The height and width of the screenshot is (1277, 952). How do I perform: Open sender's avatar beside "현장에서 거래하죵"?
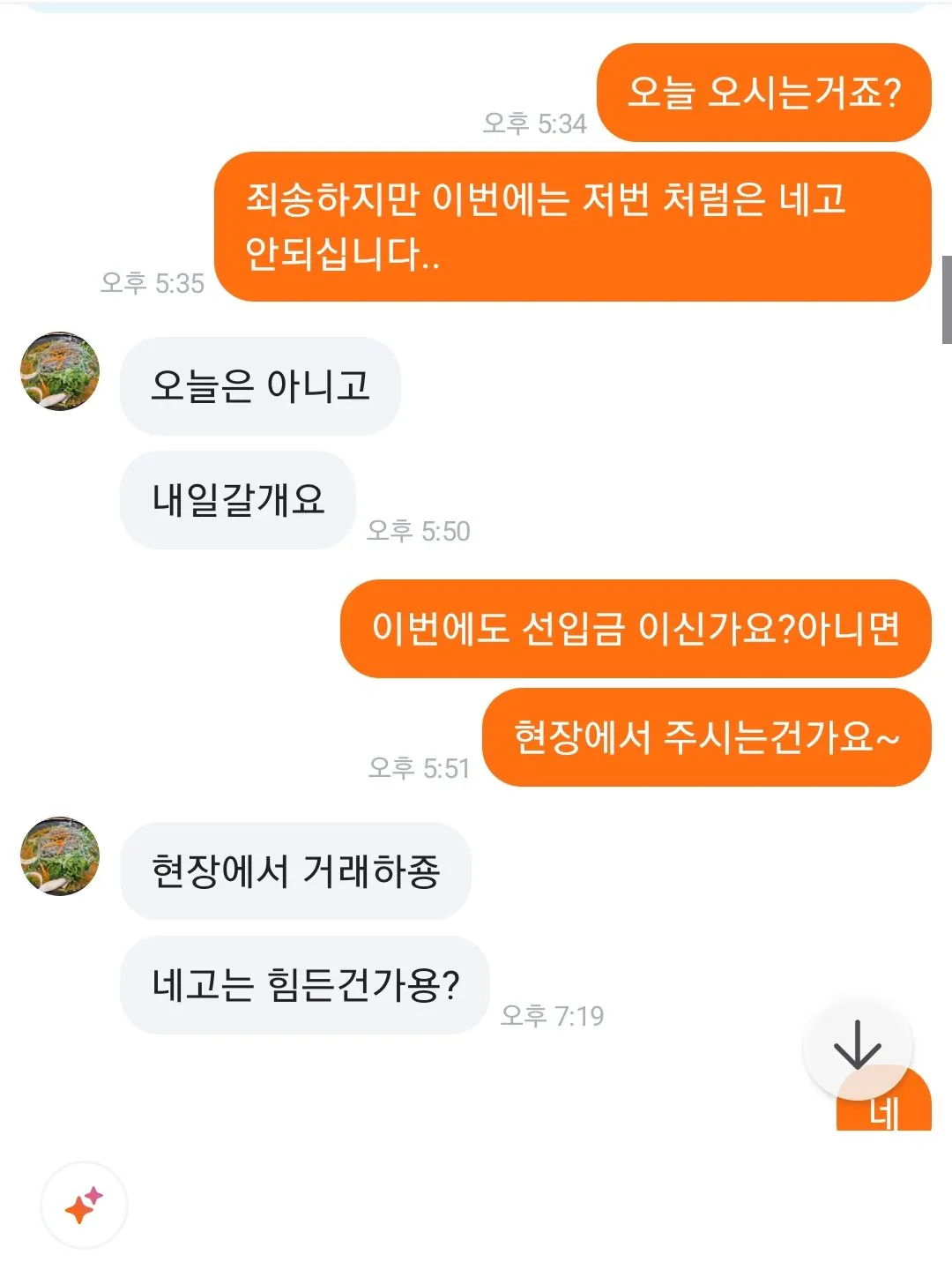(60, 856)
